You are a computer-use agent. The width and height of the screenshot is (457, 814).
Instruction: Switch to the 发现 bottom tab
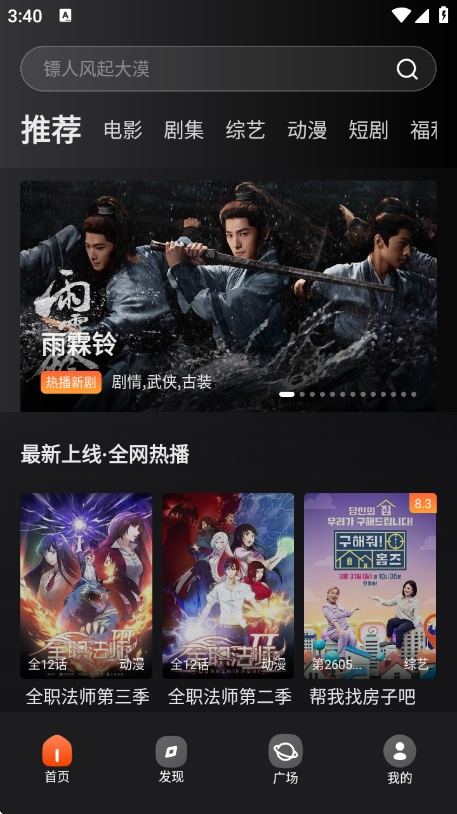171,759
